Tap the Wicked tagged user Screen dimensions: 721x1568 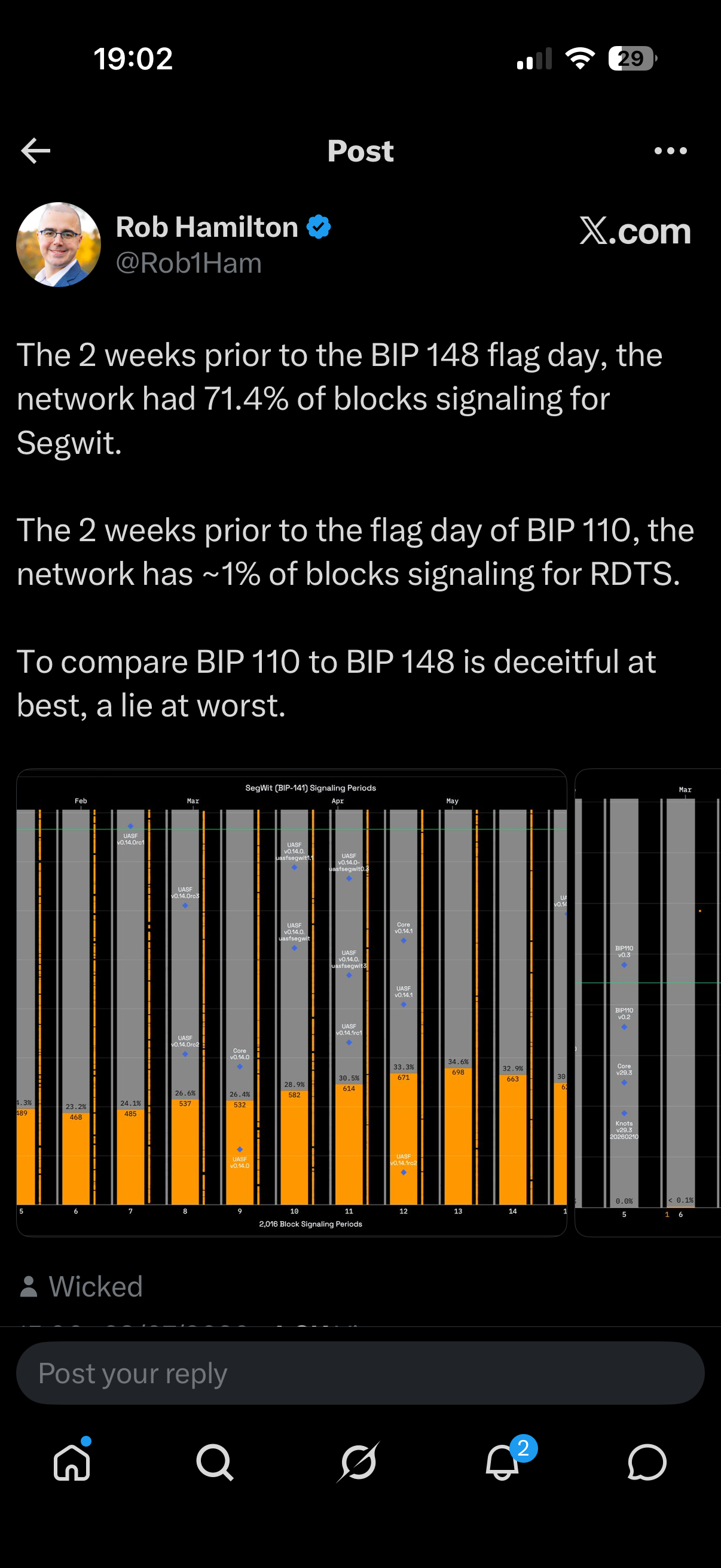[81, 1286]
